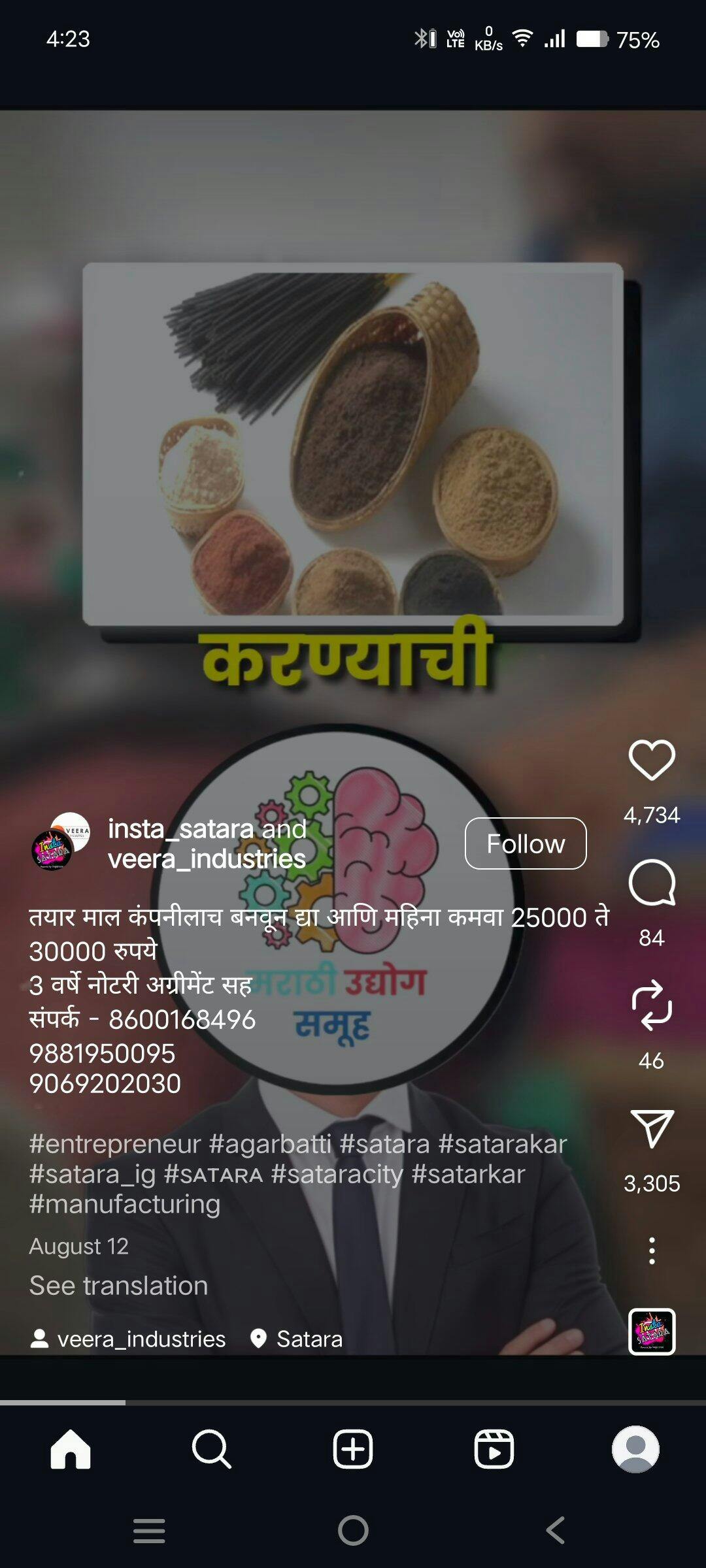This screenshot has height=1568, width=706.
Task: Like this reel with the heart icon
Action: click(651, 760)
